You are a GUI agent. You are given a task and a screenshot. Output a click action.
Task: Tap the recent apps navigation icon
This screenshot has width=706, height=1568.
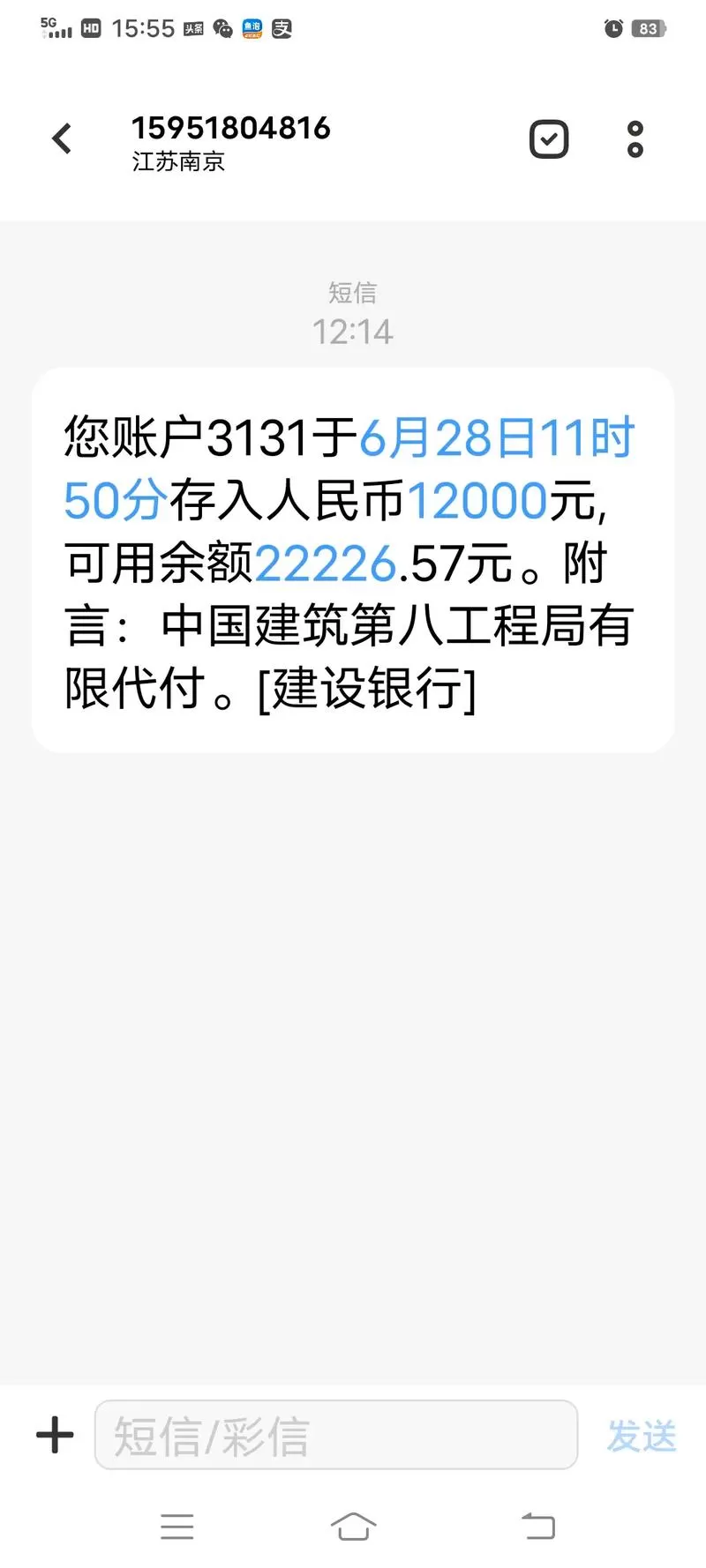click(x=178, y=1527)
